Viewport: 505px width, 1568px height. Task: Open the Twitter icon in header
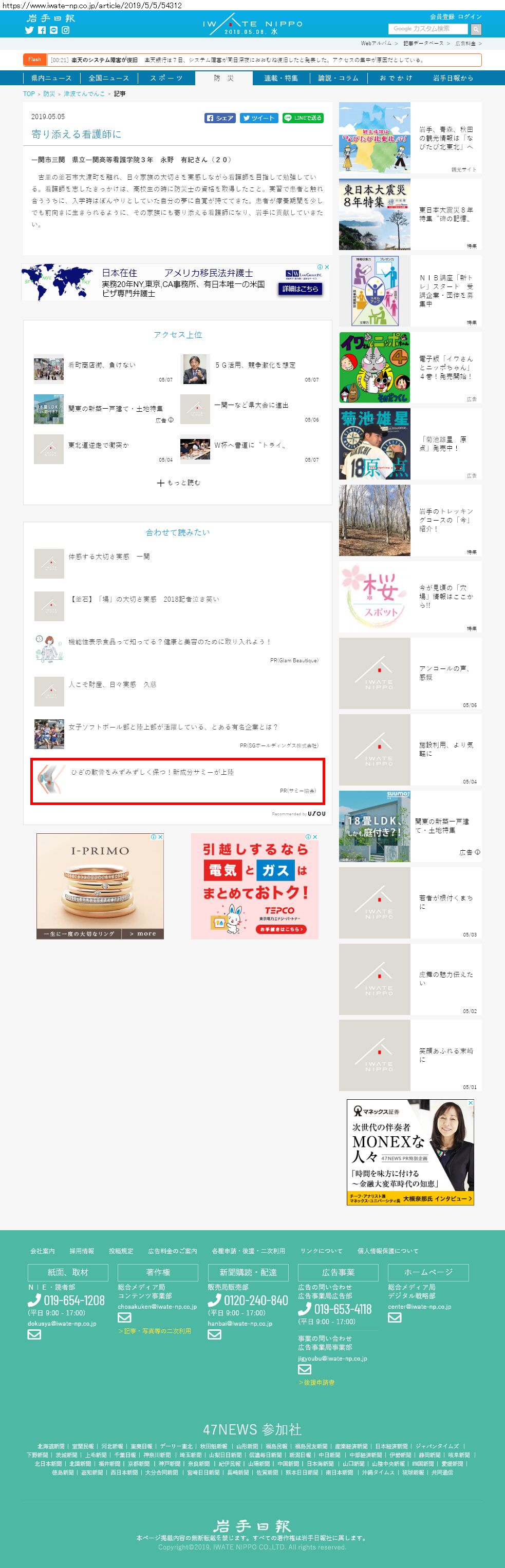29,30
